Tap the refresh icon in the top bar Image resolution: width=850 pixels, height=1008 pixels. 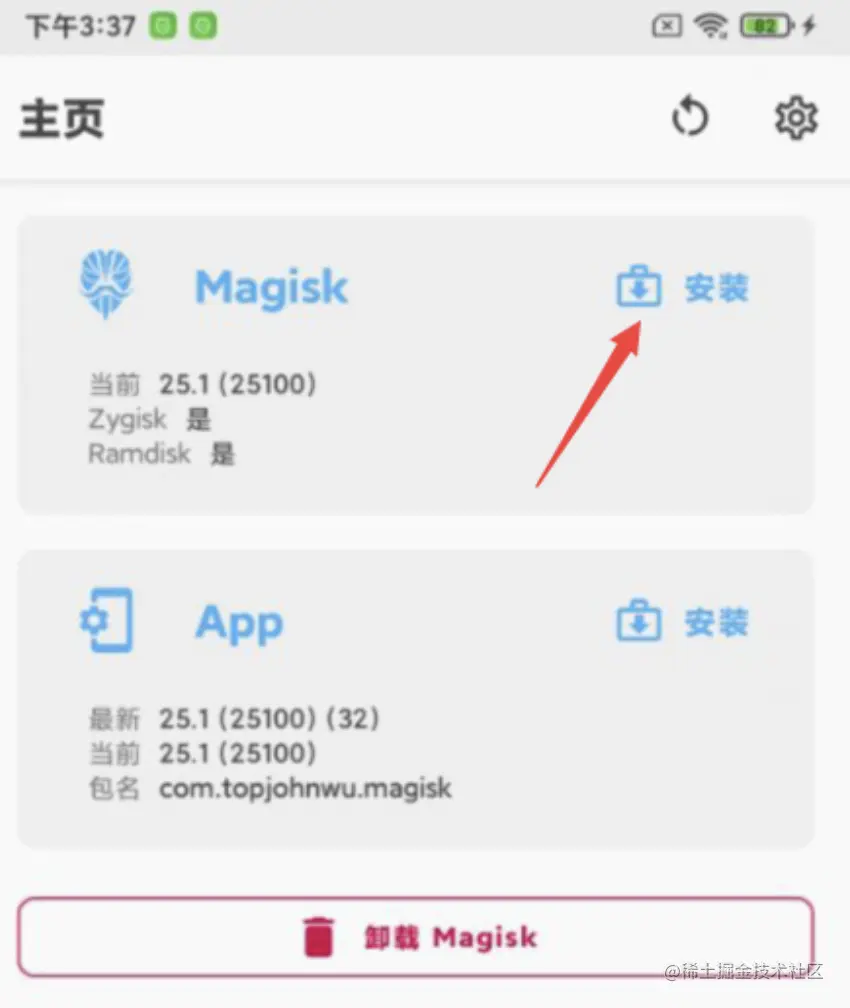pyautogui.click(x=690, y=118)
